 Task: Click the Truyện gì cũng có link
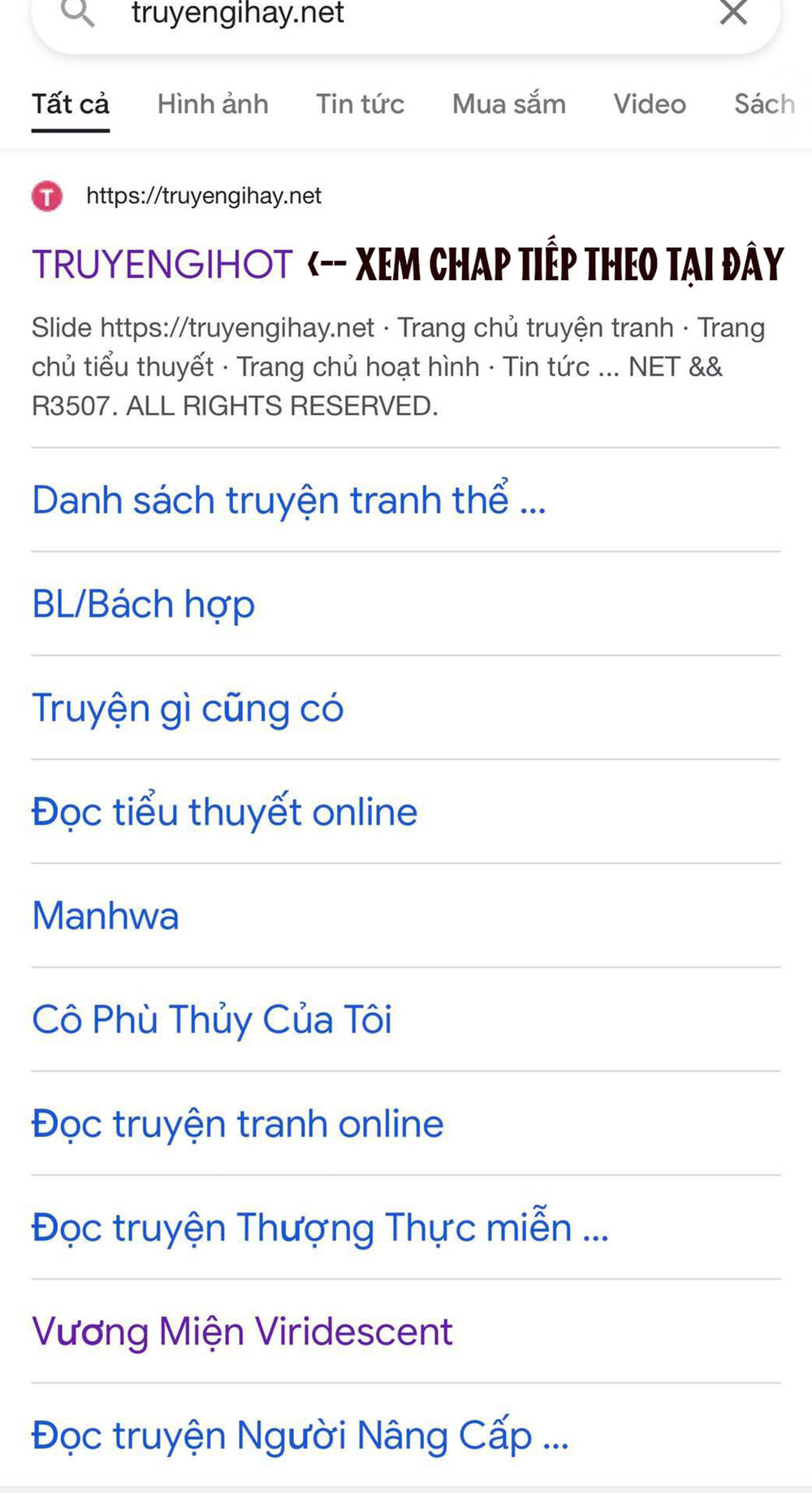pyautogui.click(x=188, y=708)
